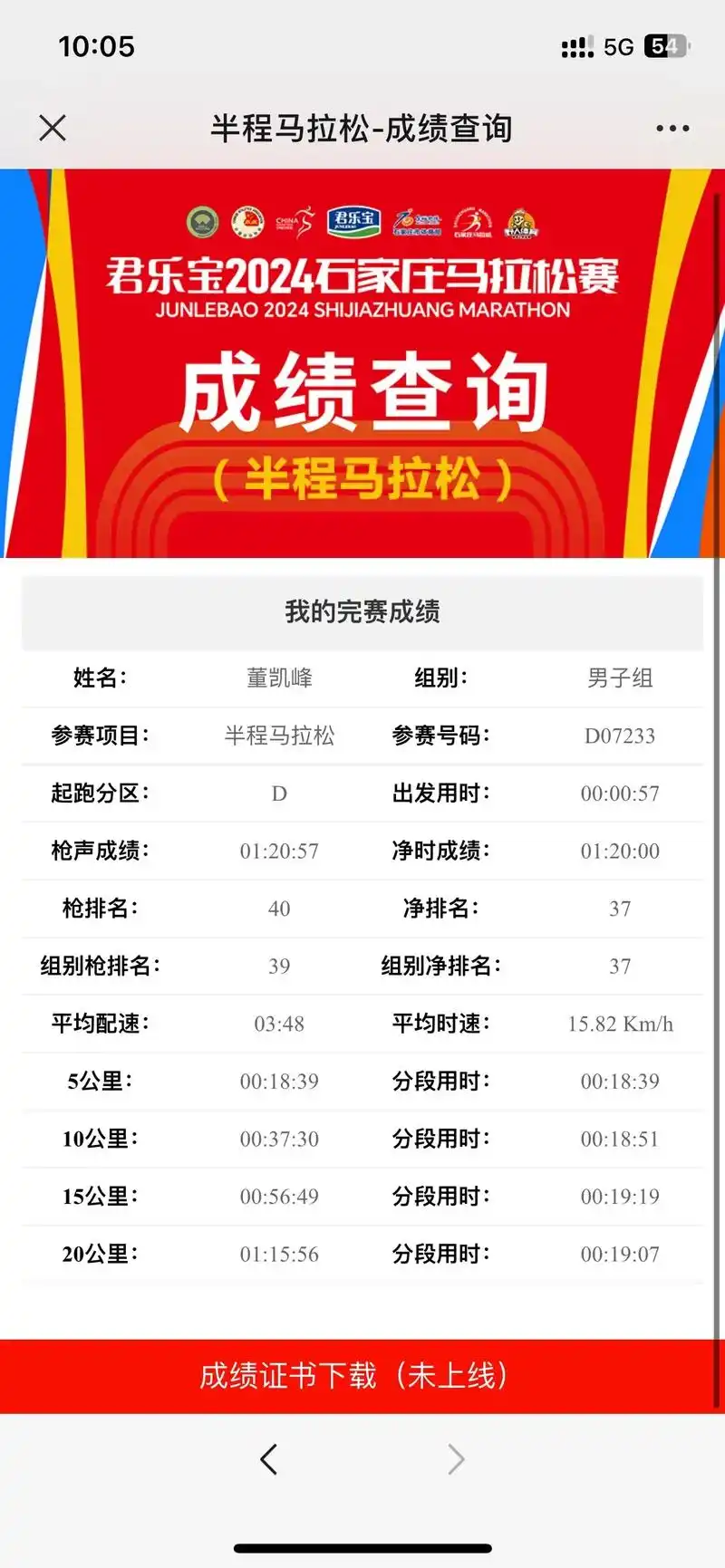
Task: Select the 我的完赛成绩 header bar
Action: pyautogui.click(x=362, y=612)
